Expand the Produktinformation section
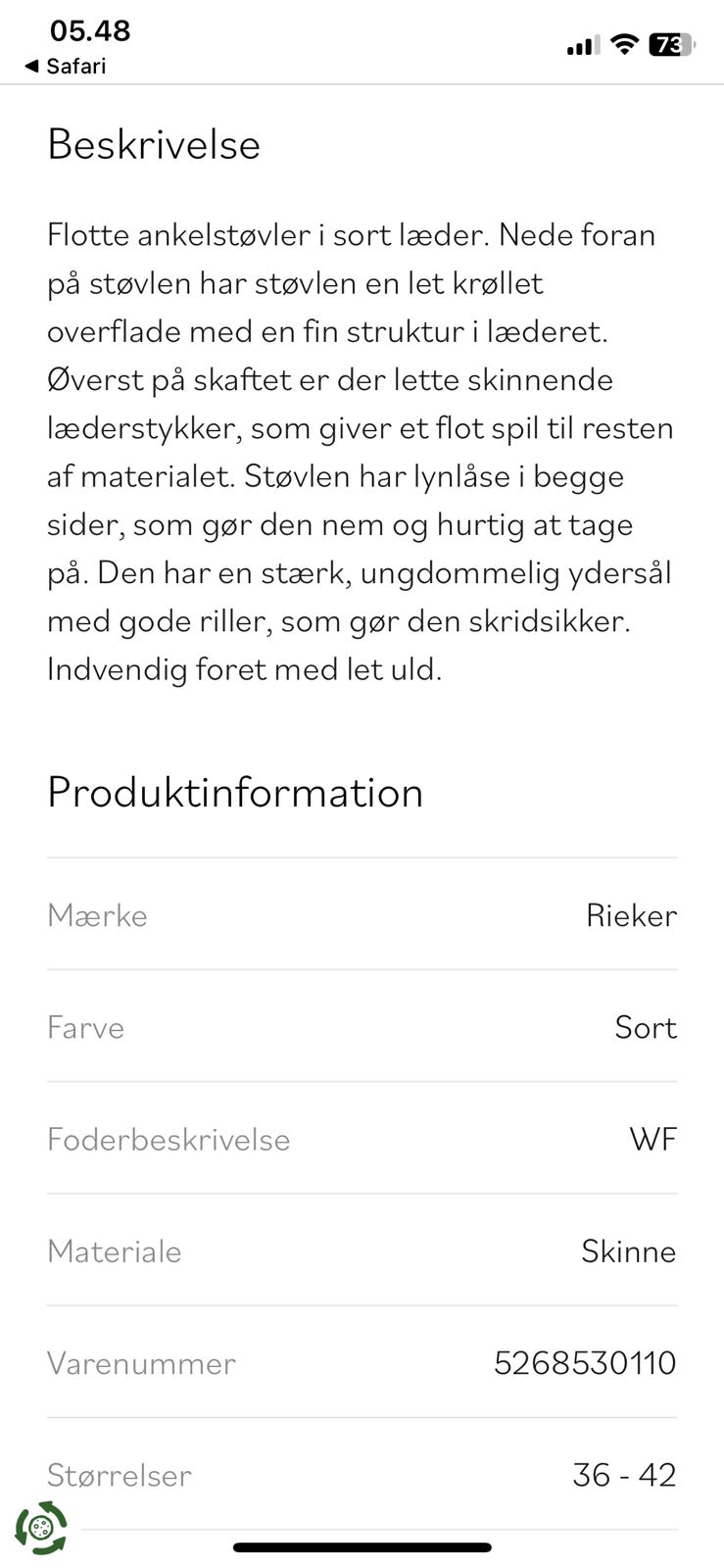This screenshot has width=724, height=1568. [x=235, y=793]
